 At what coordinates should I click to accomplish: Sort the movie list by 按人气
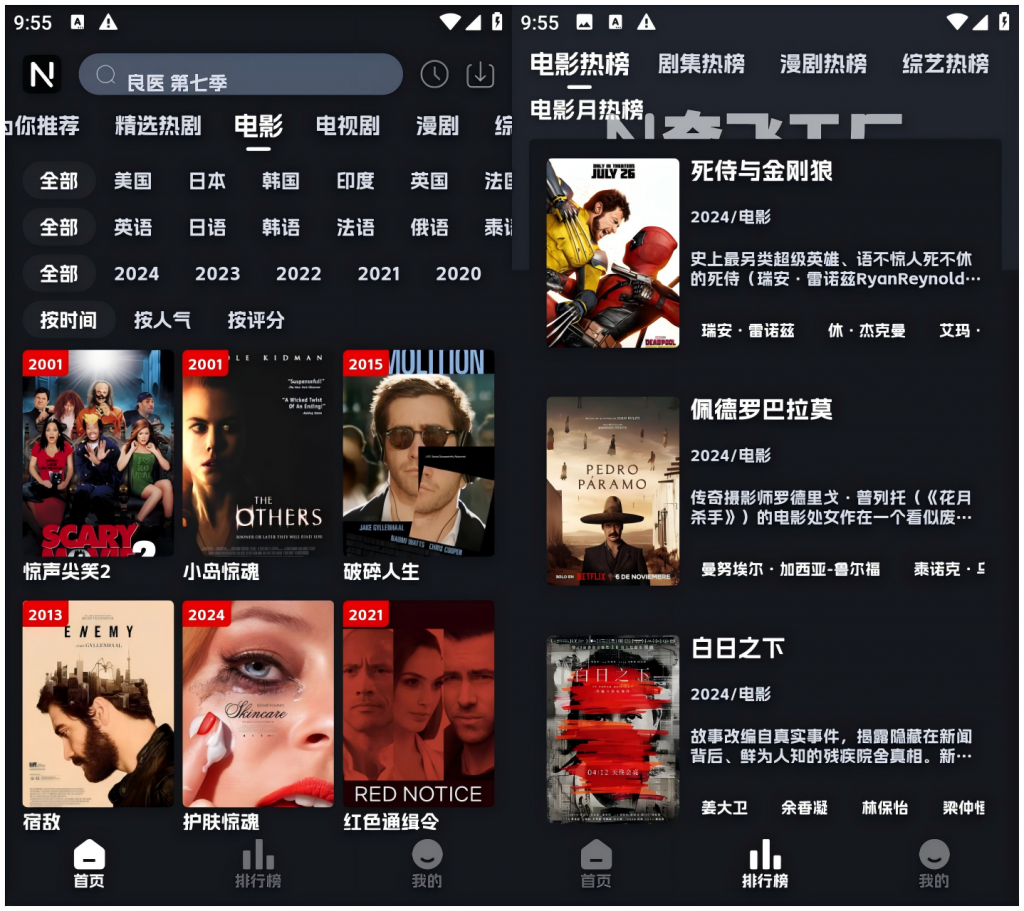(162, 320)
